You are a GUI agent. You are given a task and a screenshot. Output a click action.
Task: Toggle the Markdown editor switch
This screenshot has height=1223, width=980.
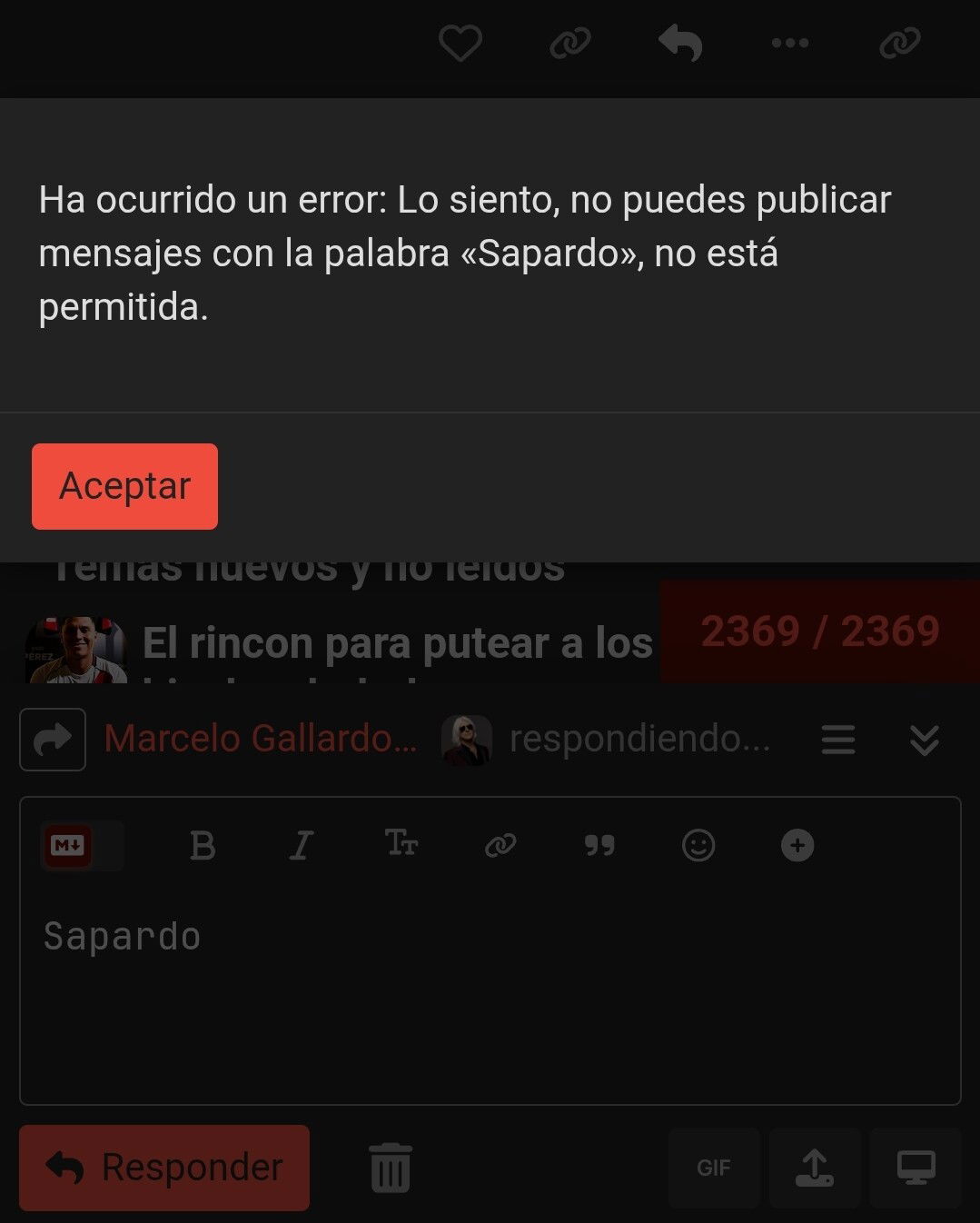coord(82,846)
